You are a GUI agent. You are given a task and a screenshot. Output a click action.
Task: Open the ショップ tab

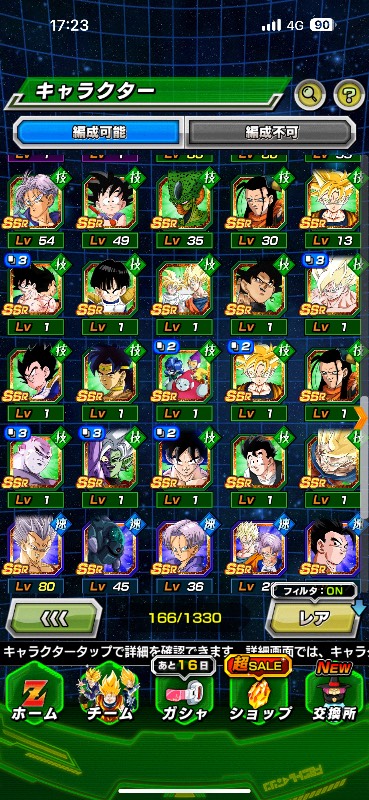259,694
